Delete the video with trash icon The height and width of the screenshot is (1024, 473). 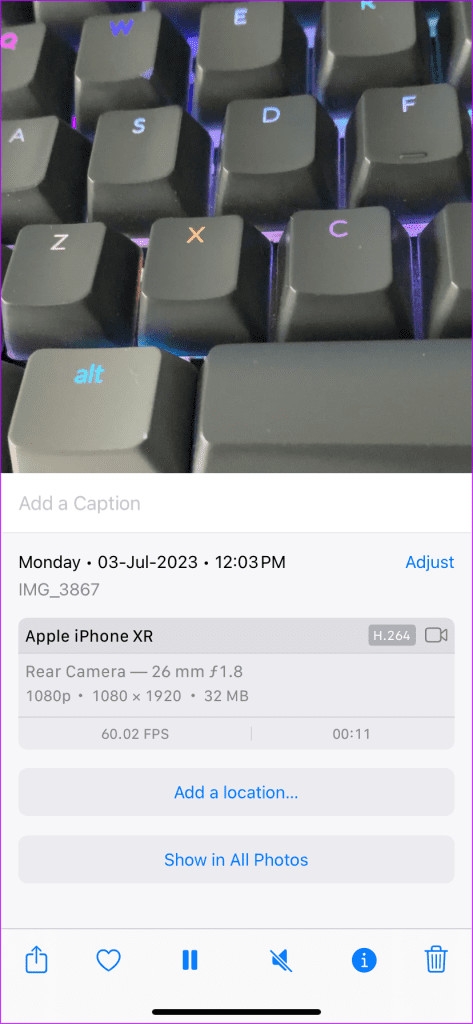coord(436,960)
